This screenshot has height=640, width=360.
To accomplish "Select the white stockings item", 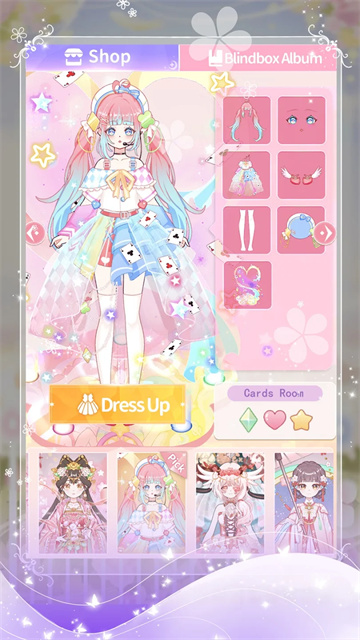I will (x=247, y=230).
